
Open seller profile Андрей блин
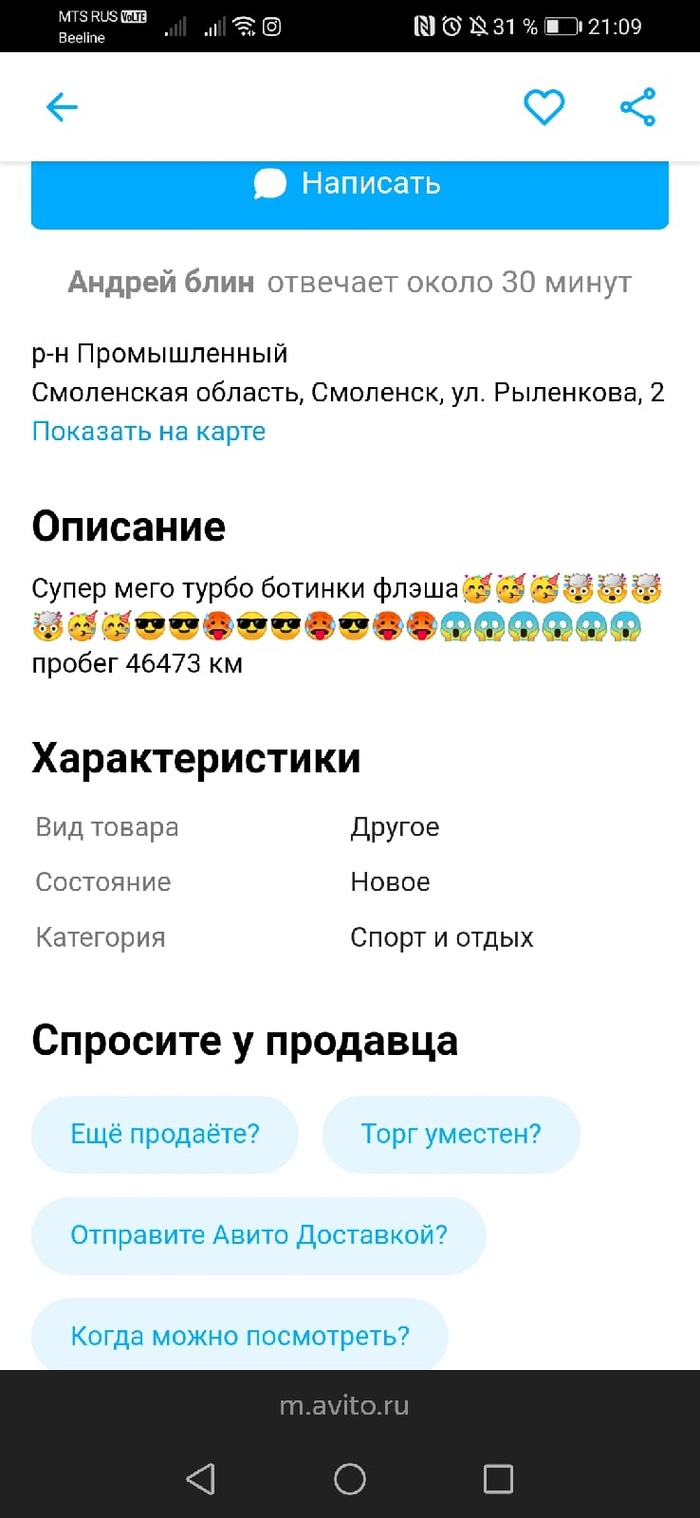pos(161,283)
